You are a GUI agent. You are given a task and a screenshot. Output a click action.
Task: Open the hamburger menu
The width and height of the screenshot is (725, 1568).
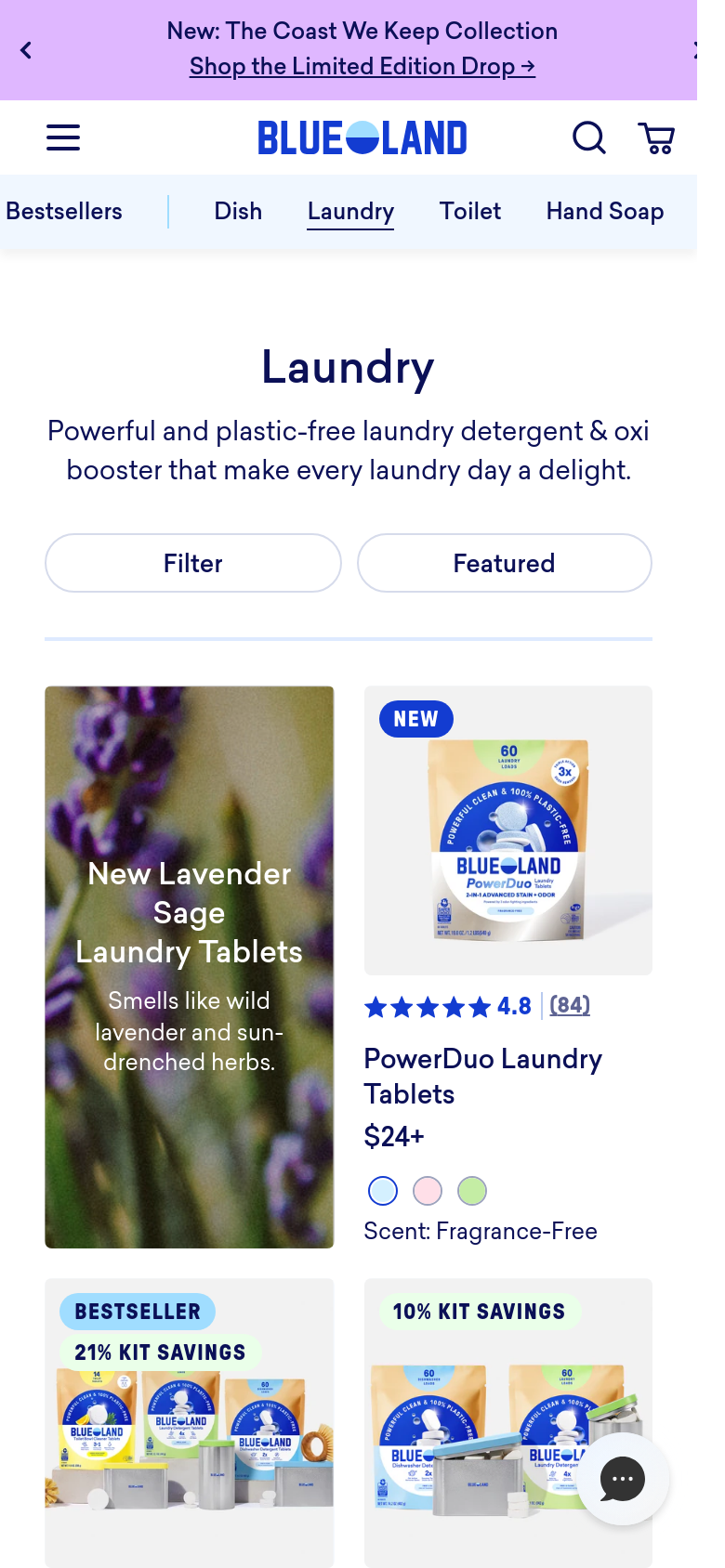point(63,137)
